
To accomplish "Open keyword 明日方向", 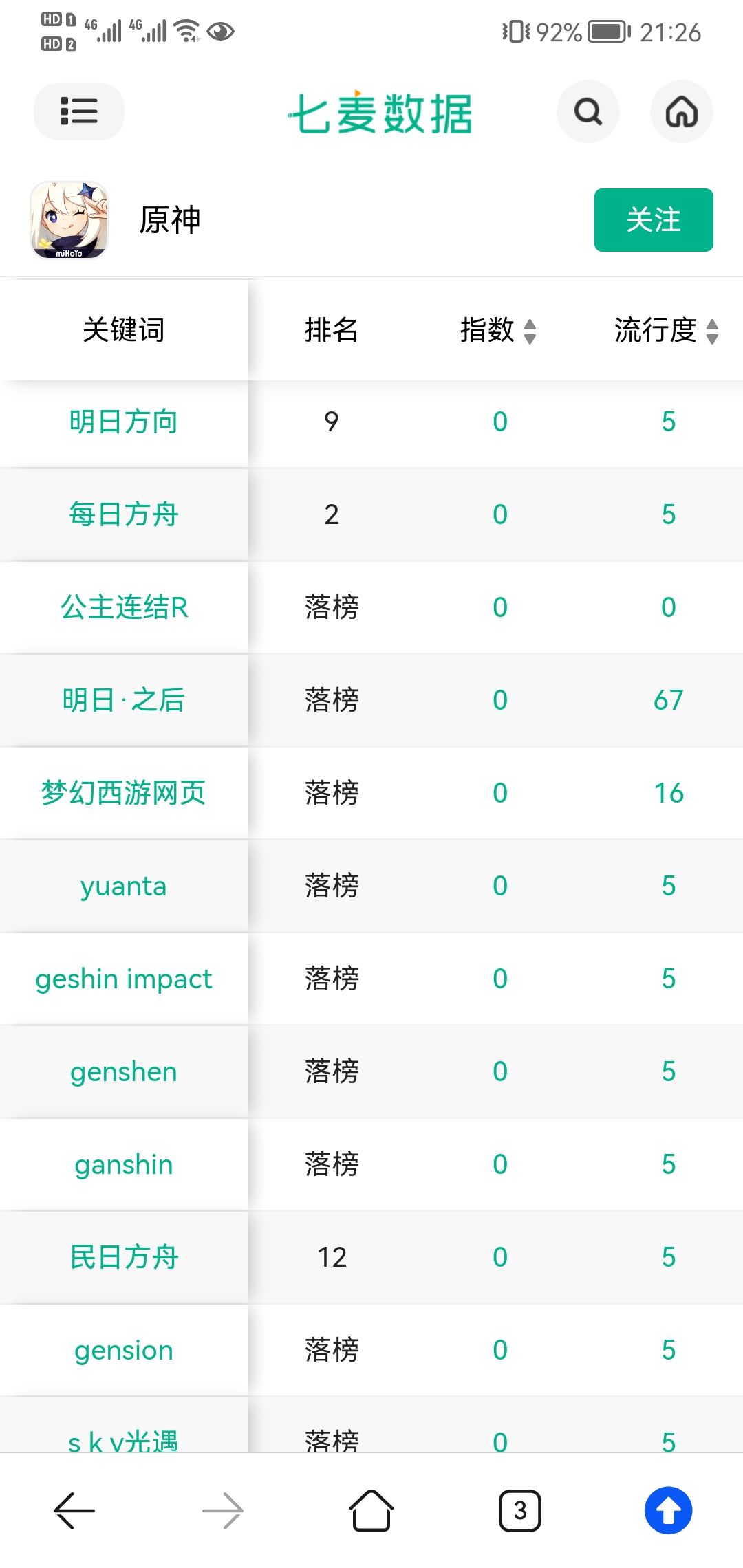I will [124, 422].
